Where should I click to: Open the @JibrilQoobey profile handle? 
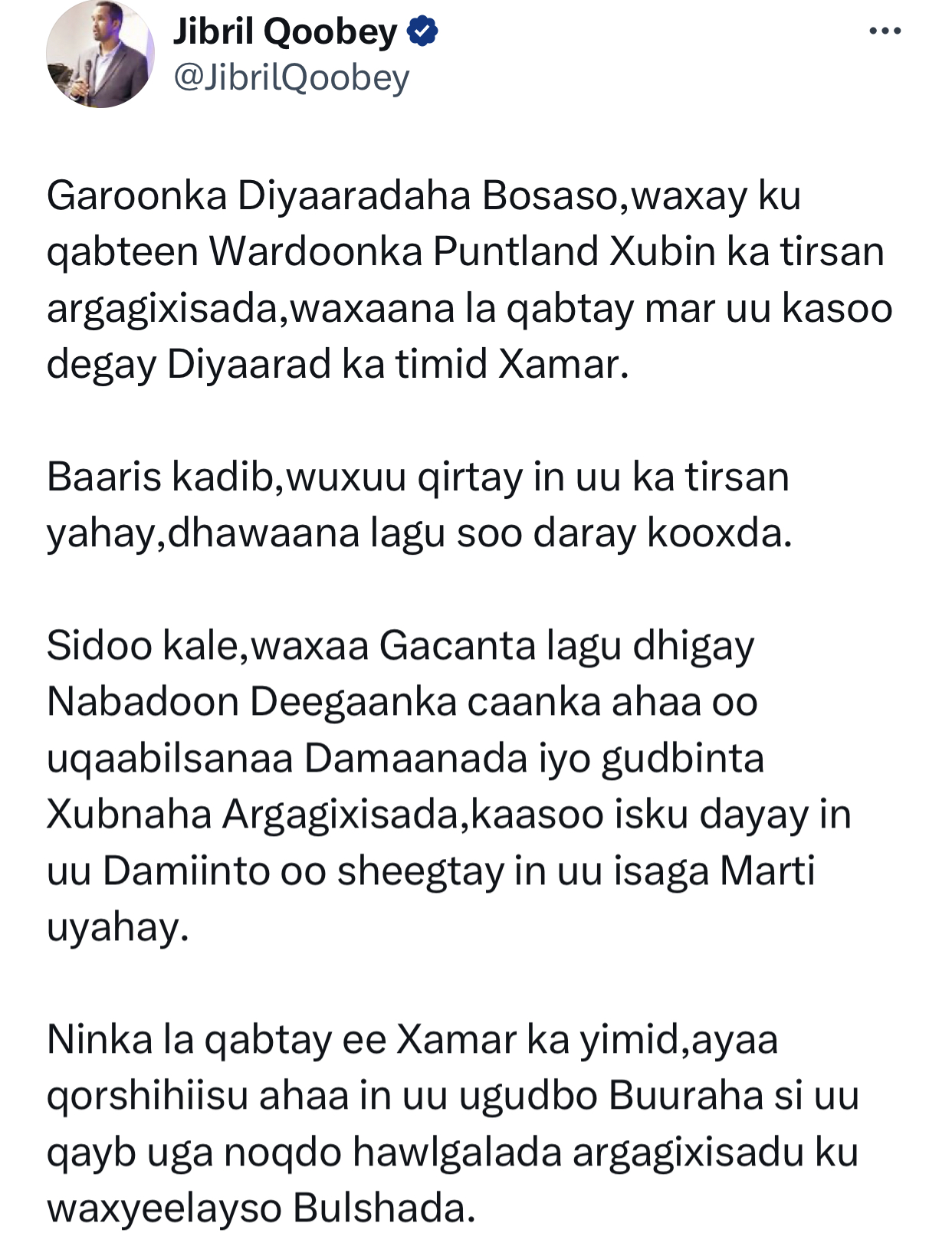tap(291, 77)
